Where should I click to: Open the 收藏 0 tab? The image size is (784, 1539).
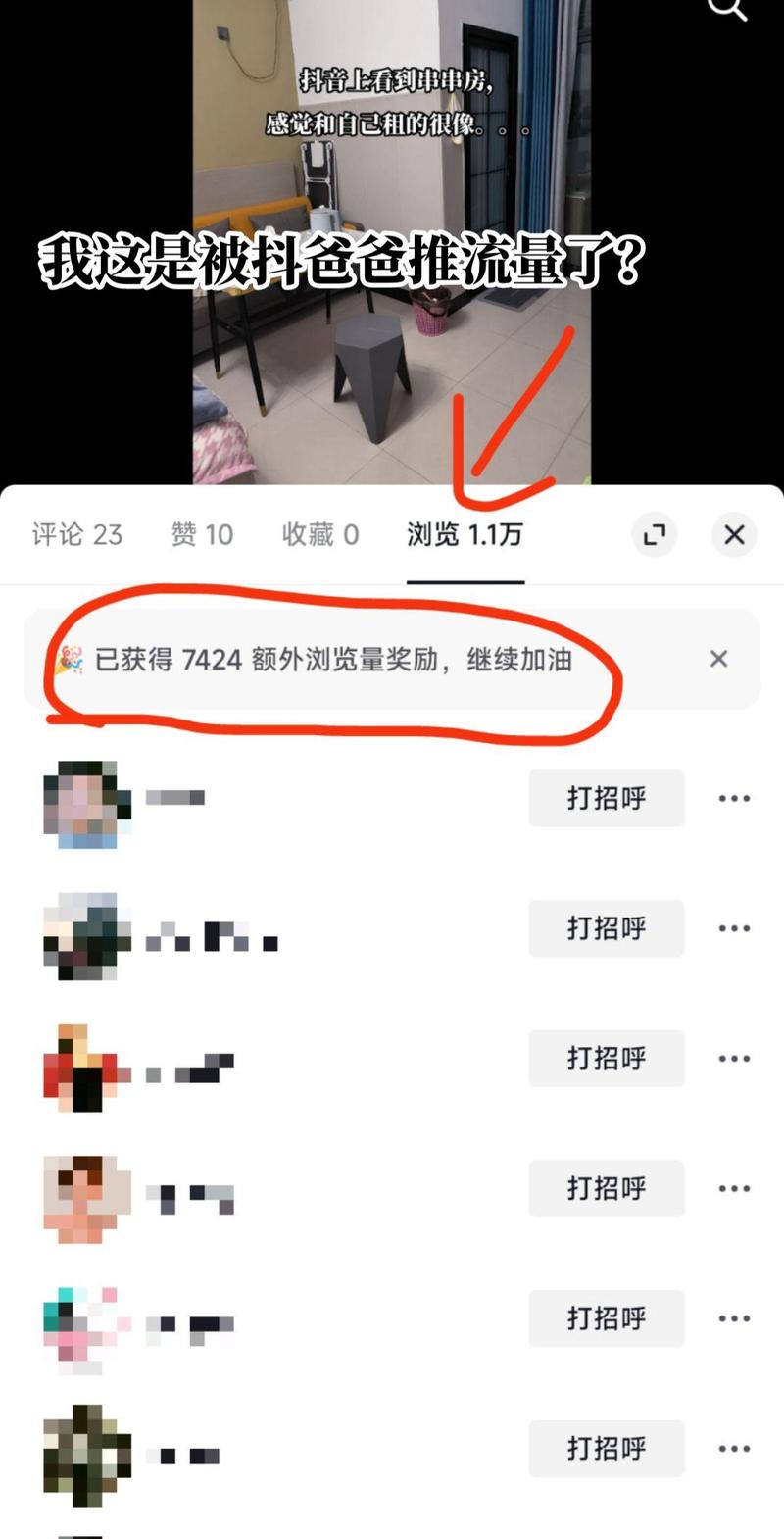point(320,534)
